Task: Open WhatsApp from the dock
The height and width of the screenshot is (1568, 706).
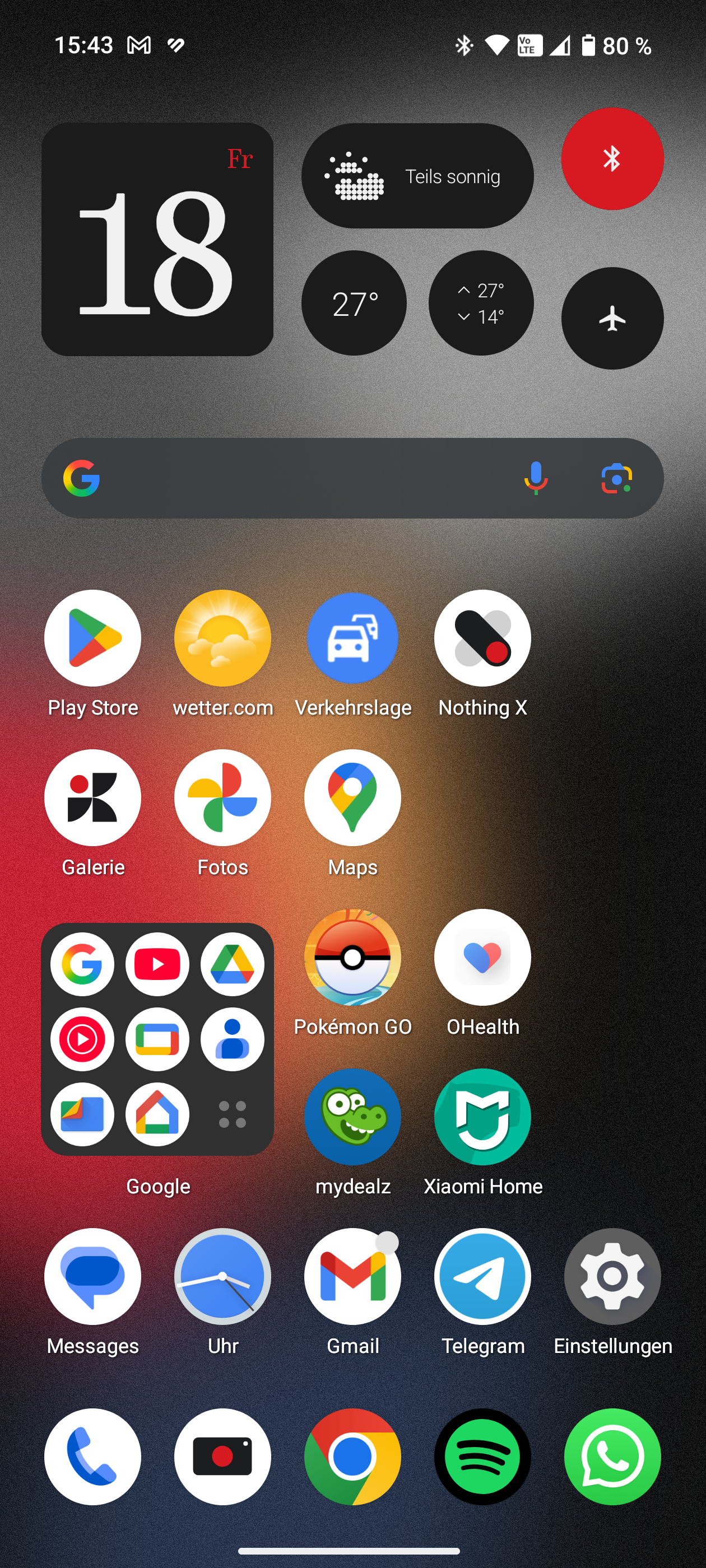Action: [612, 1457]
